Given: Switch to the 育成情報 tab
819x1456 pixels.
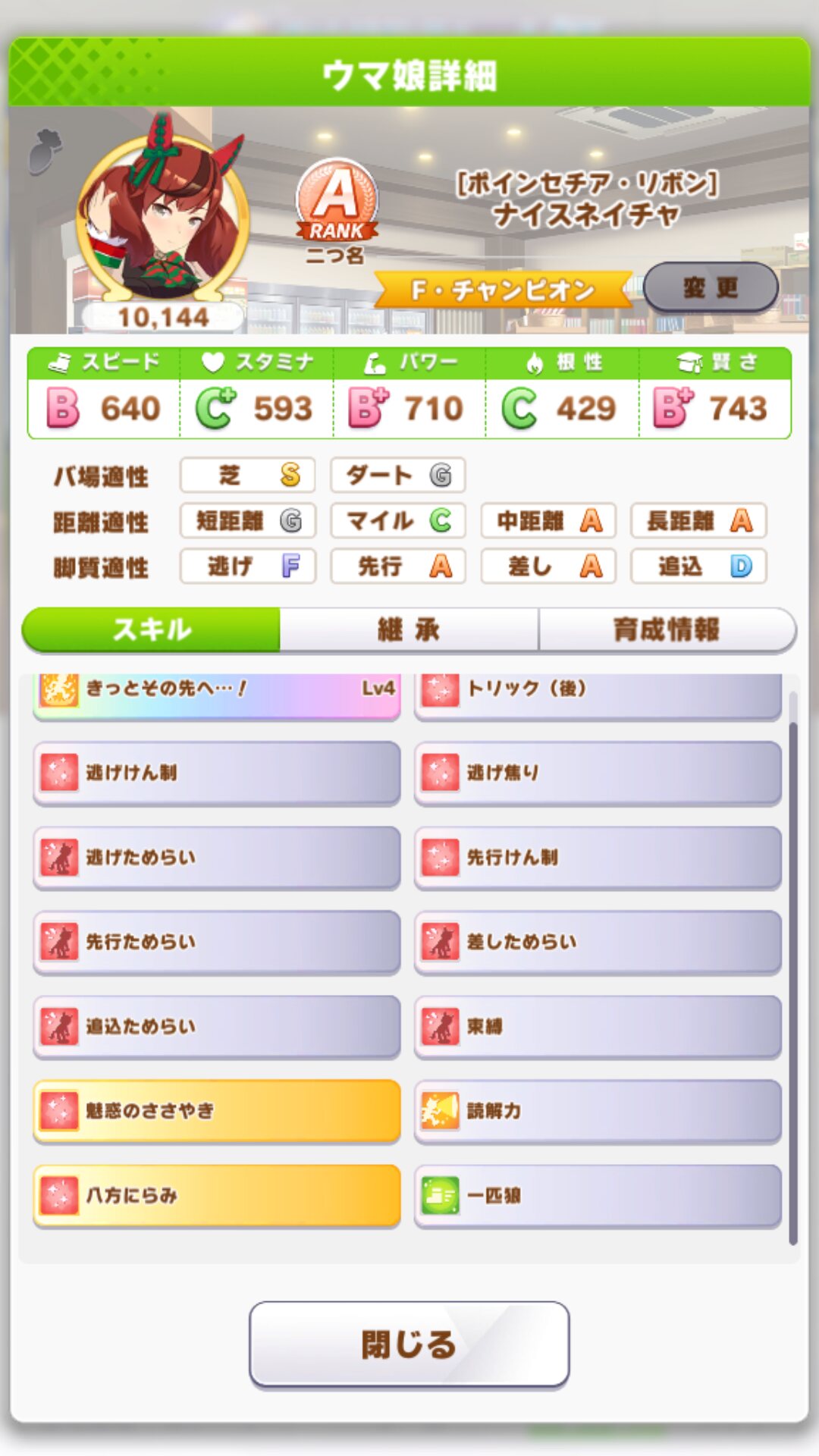Looking at the screenshot, I should tap(667, 629).
